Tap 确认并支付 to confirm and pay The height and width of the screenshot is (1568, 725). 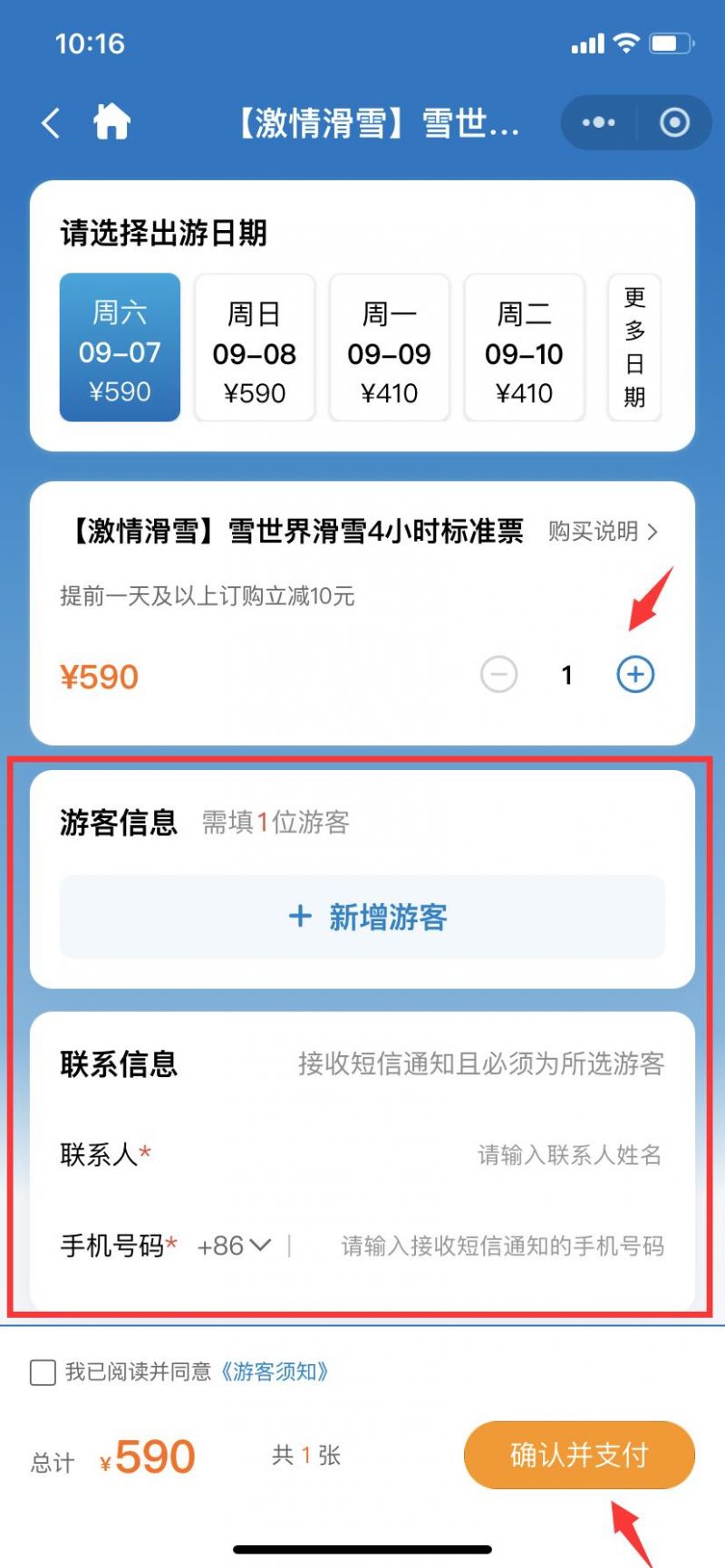tap(579, 1455)
